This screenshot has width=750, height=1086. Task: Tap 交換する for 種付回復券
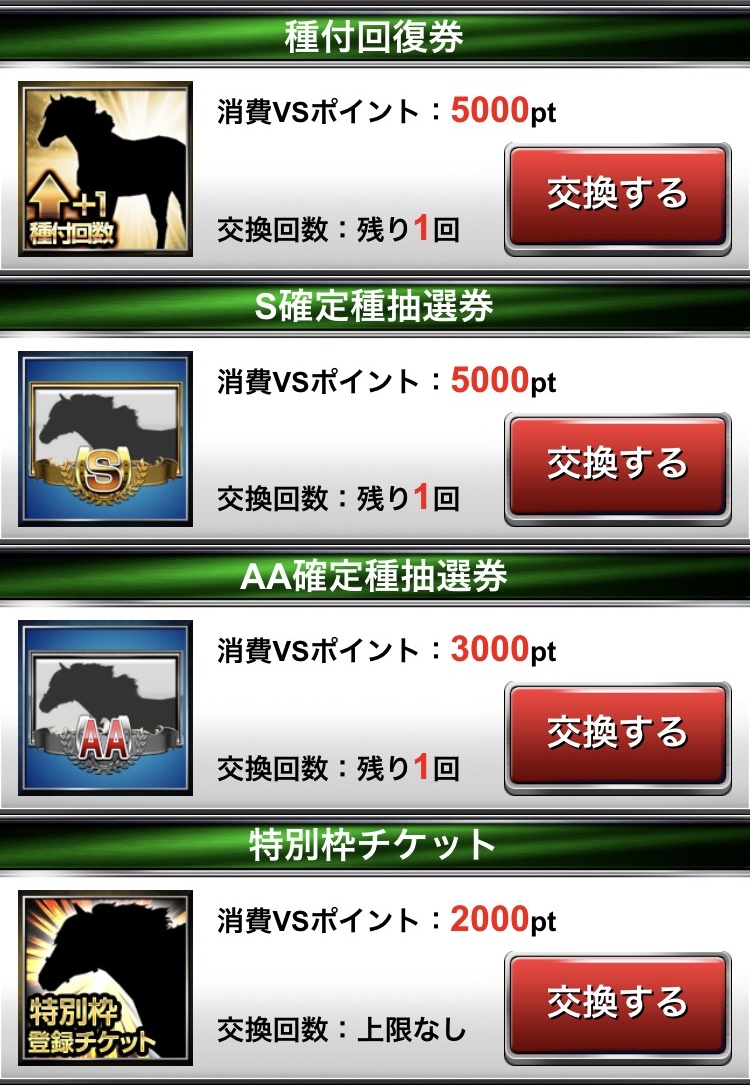pyautogui.click(x=617, y=195)
